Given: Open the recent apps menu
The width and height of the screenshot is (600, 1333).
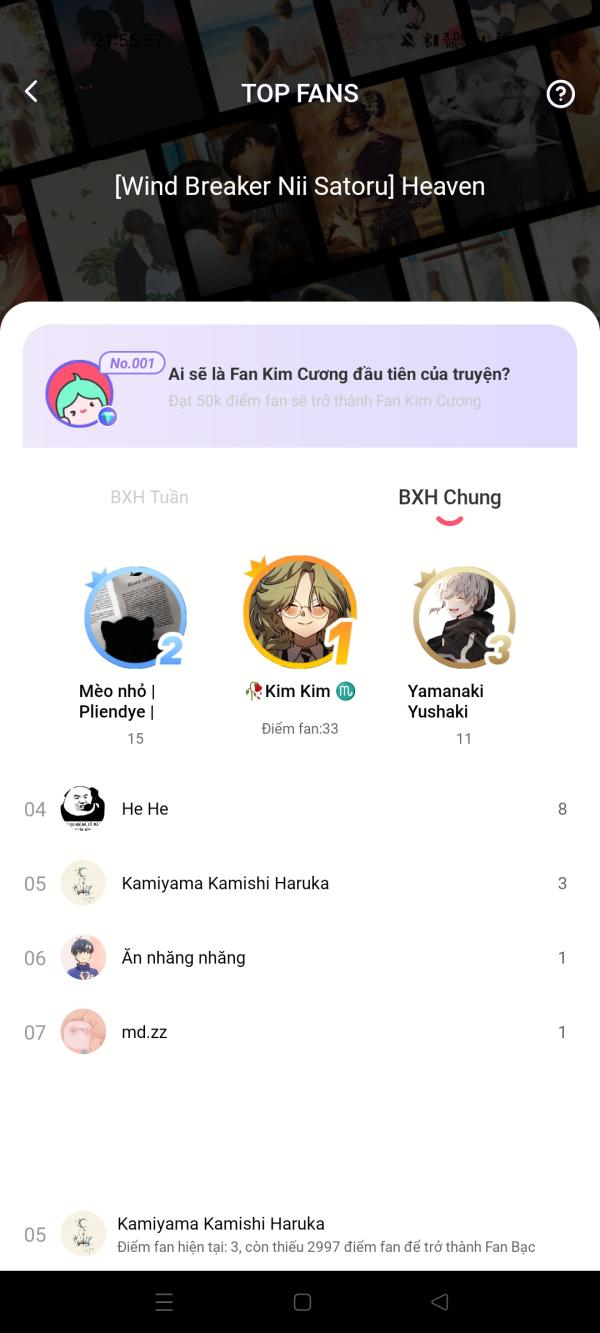Looking at the screenshot, I should (165, 1302).
